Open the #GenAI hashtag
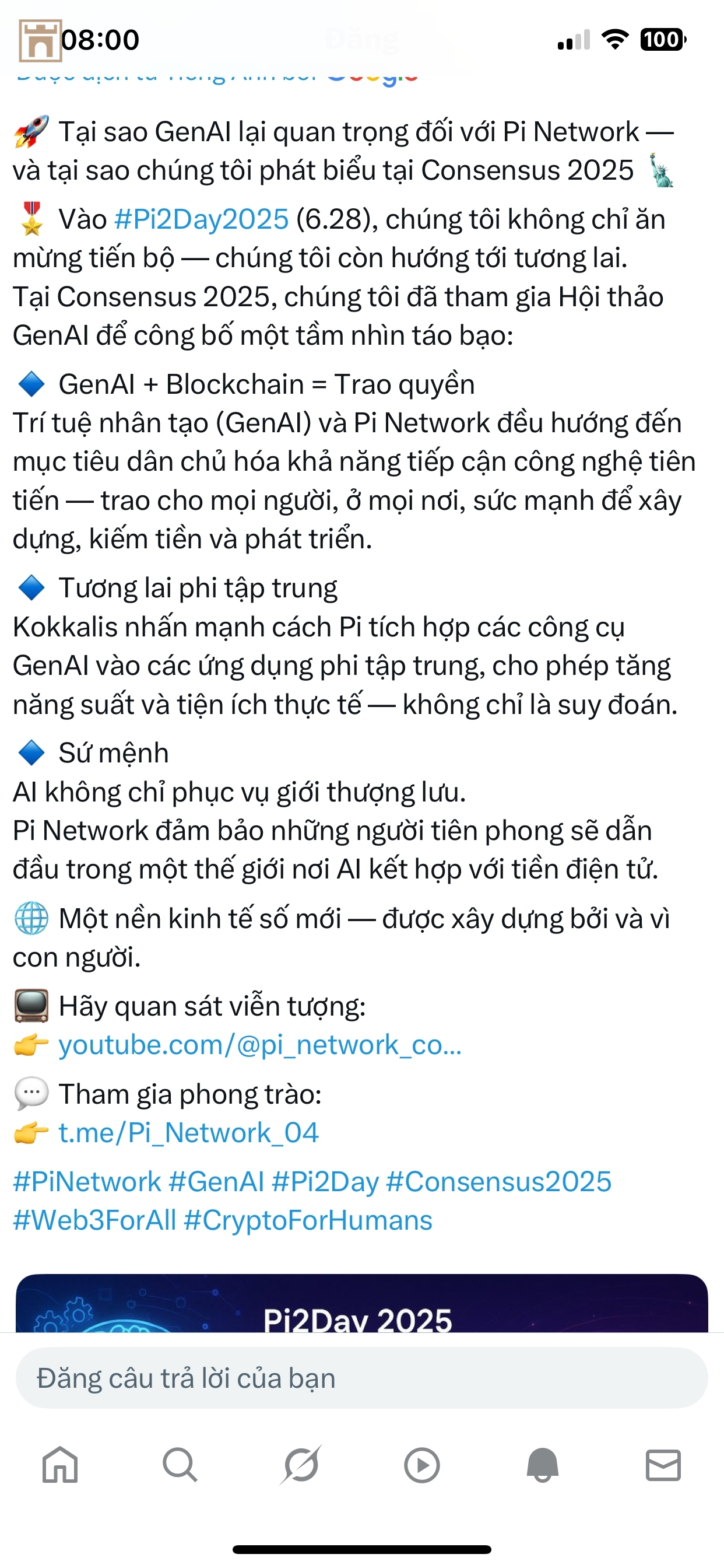 coord(216,1182)
